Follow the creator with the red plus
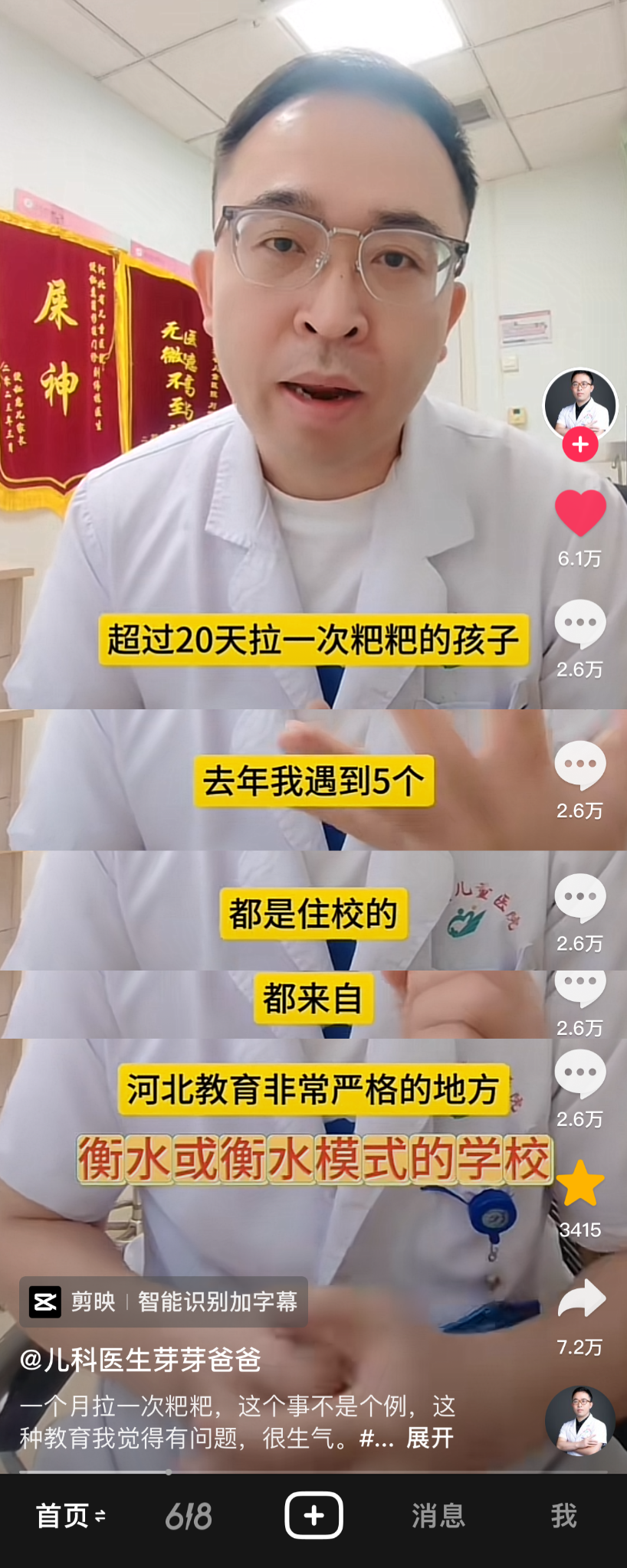Viewport: 627px width, 1568px height. 580,445
